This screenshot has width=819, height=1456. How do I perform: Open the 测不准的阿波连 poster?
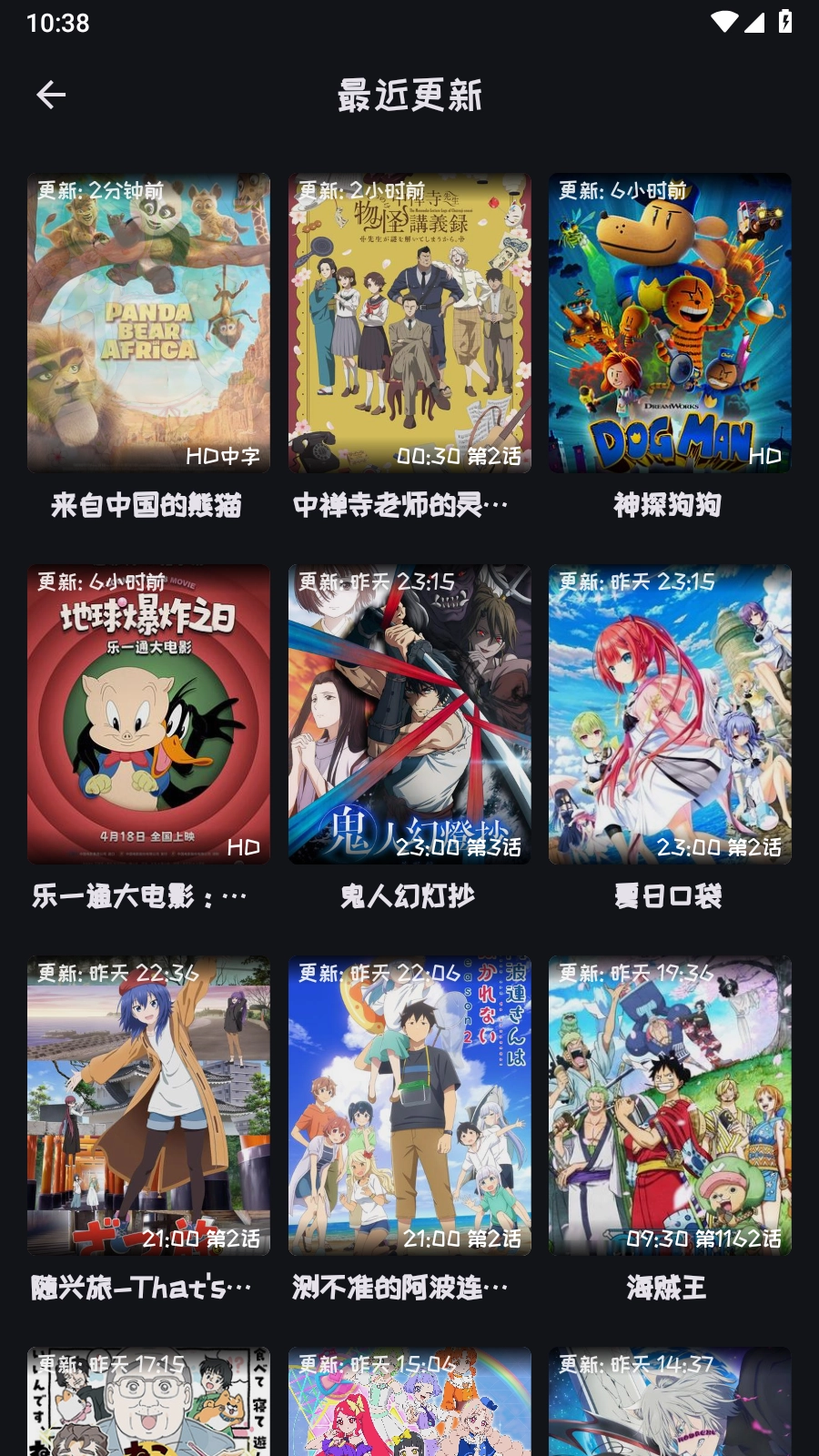[x=408, y=1107]
